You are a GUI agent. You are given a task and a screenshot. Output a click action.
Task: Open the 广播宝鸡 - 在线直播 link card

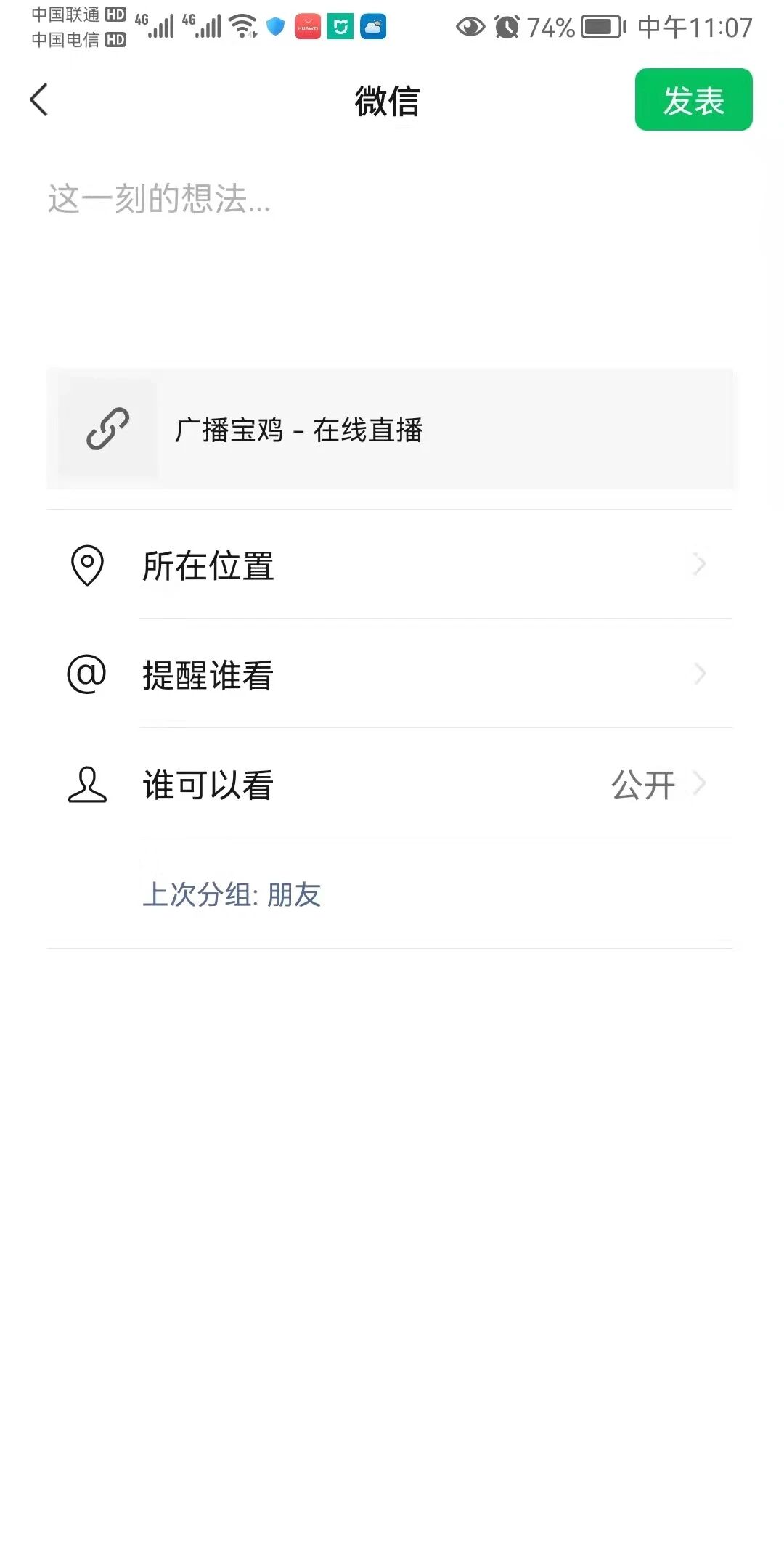tap(392, 429)
